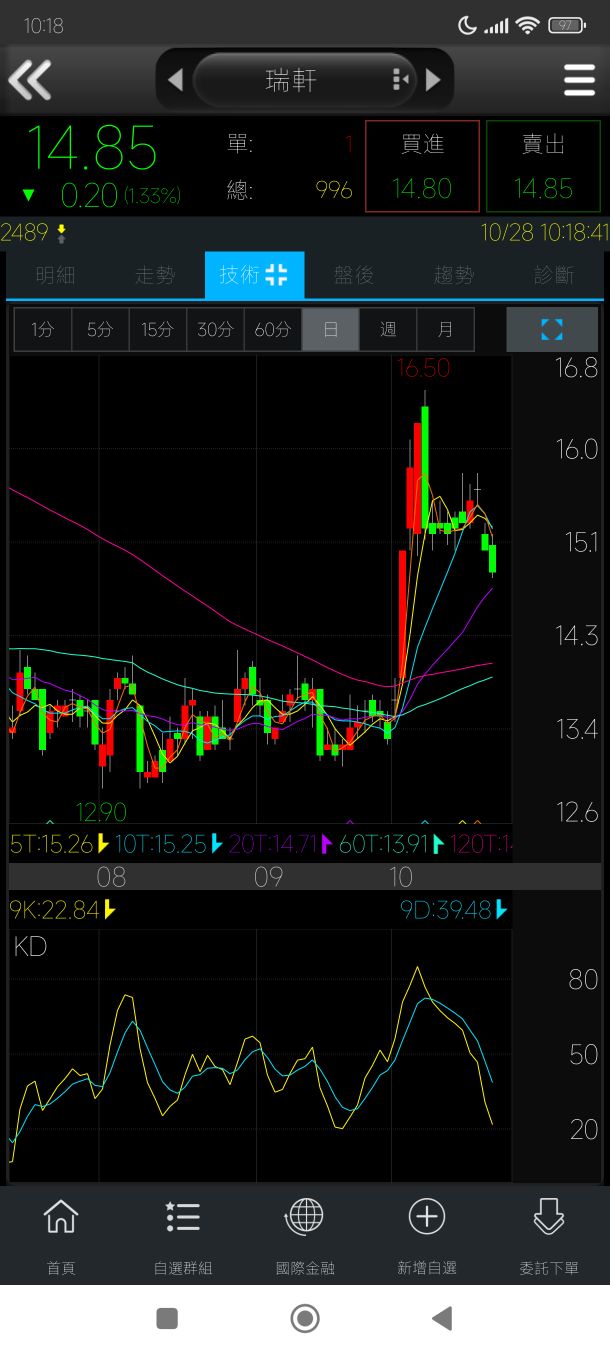This screenshot has width=610, height=1356.
Task: Open the hamburger menu
Action: tap(579, 80)
